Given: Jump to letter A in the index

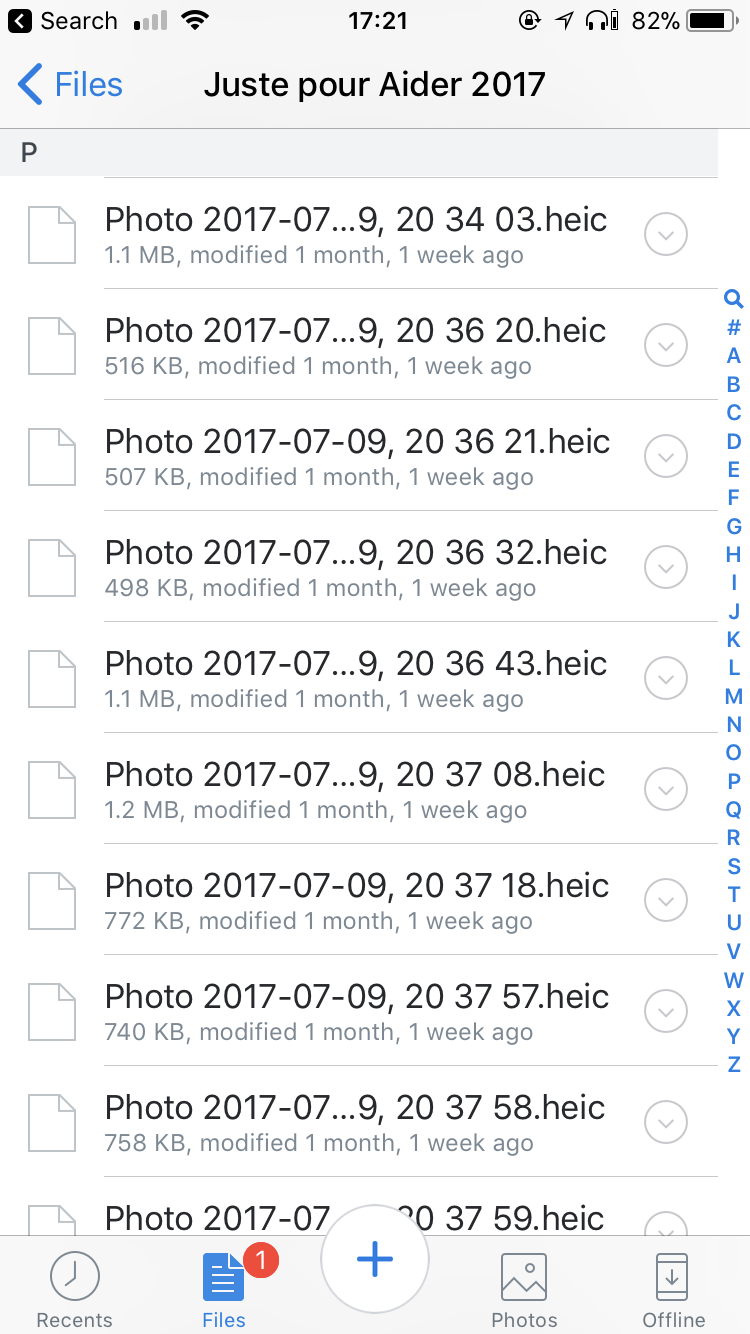Looking at the screenshot, I should (734, 356).
